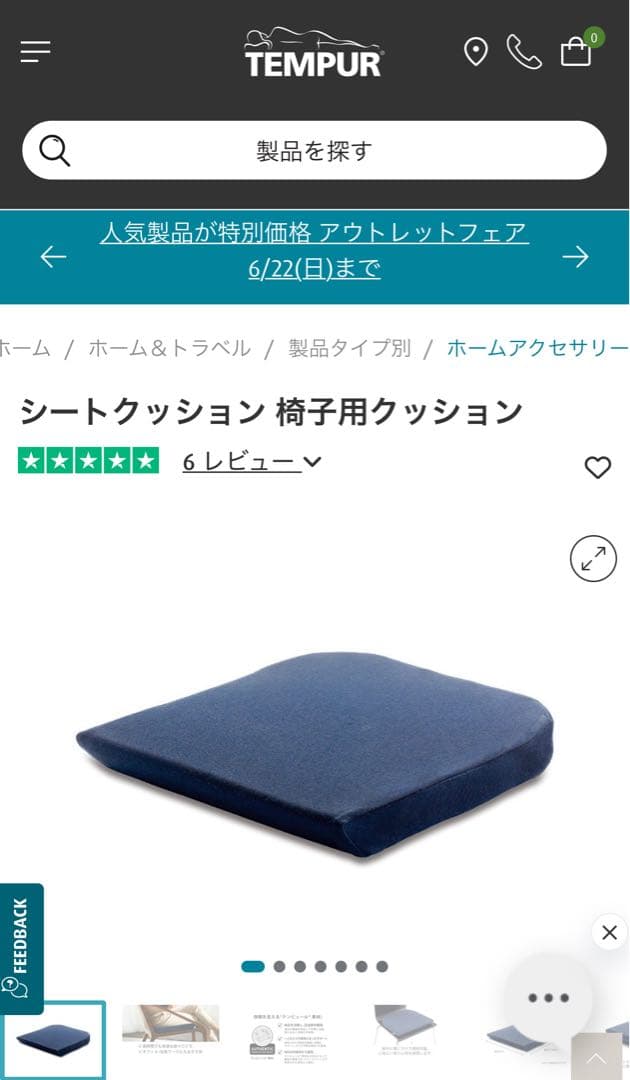Select the chair photo thumbnail
This screenshot has width=630, height=1080.
tap(404, 1030)
